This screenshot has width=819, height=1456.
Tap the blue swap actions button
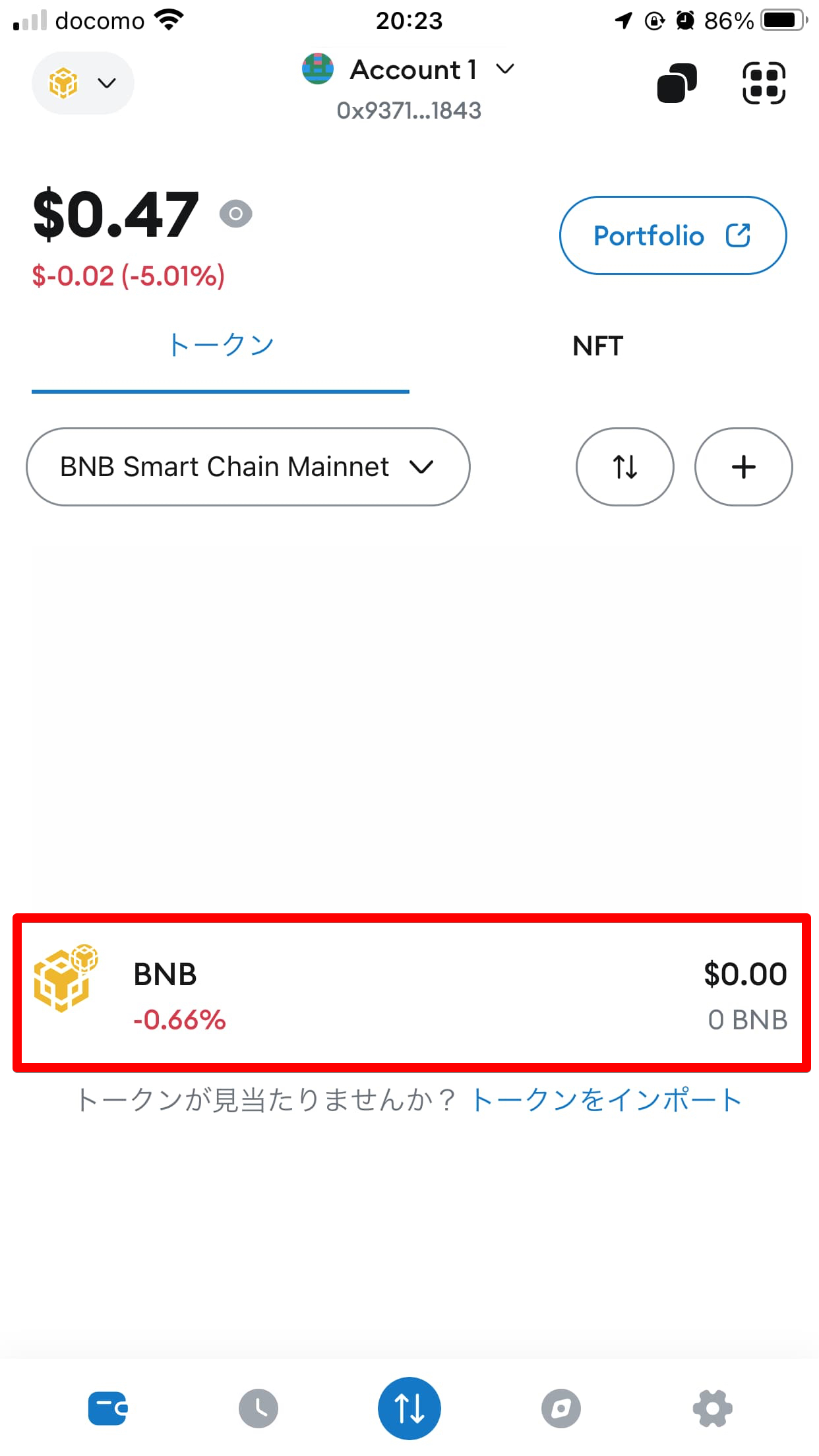click(x=409, y=1409)
